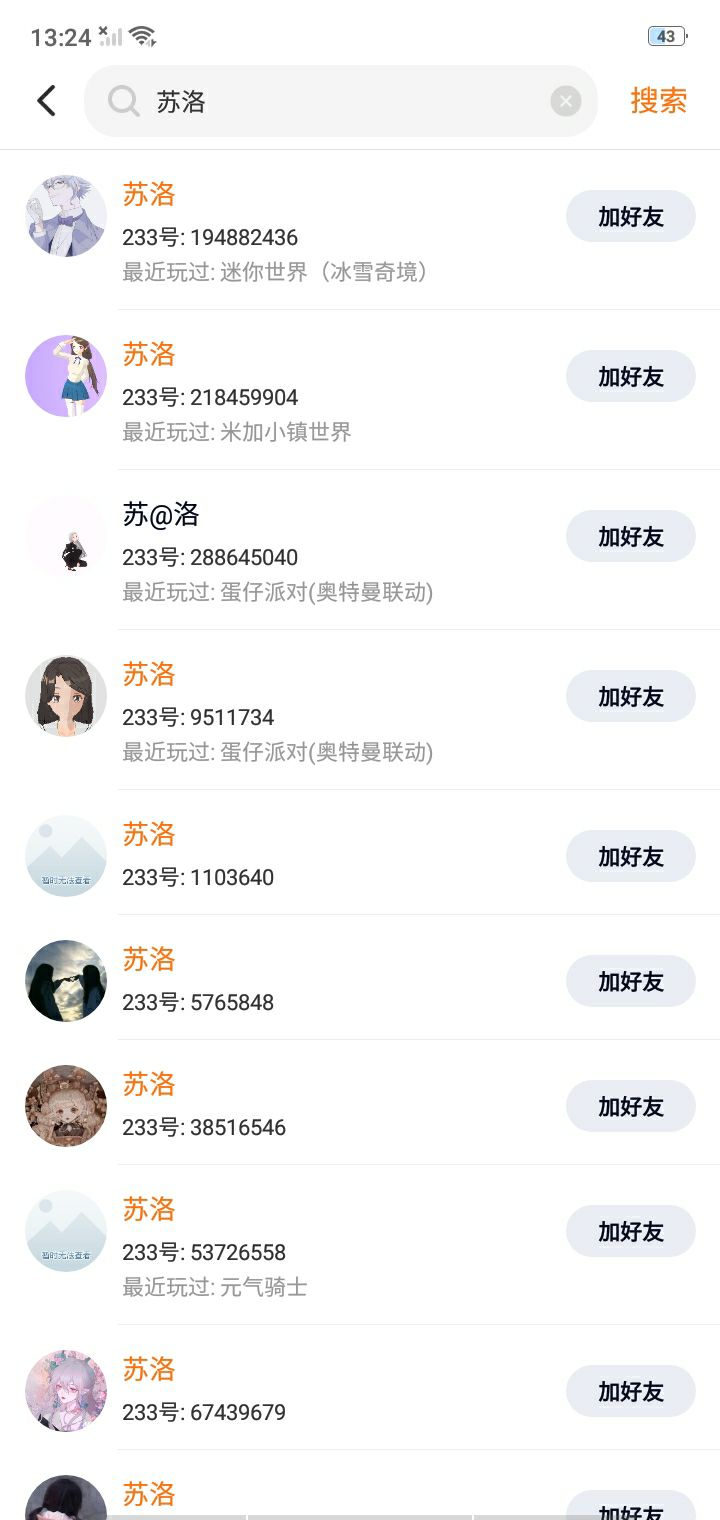Open profile of 苏洛 playing 元气骑士
The height and width of the screenshot is (1520, 720).
[x=300, y=1245]
